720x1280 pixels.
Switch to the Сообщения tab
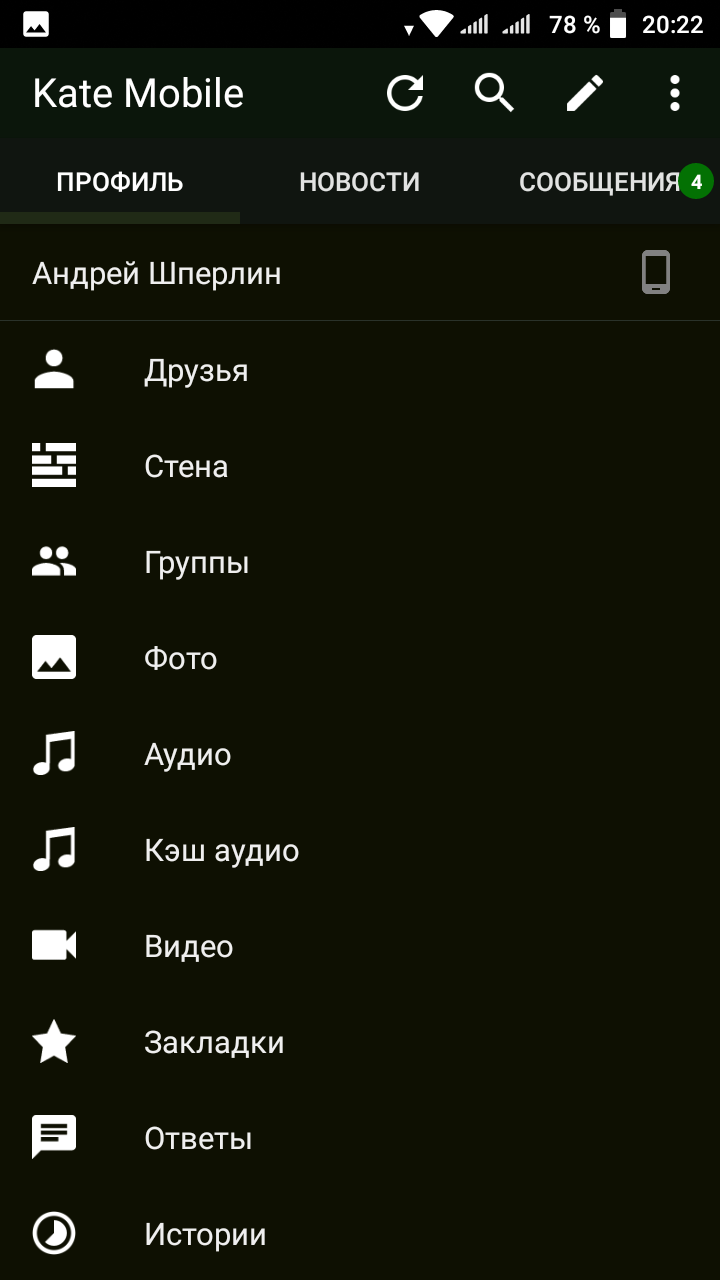(x=600, y=182)
